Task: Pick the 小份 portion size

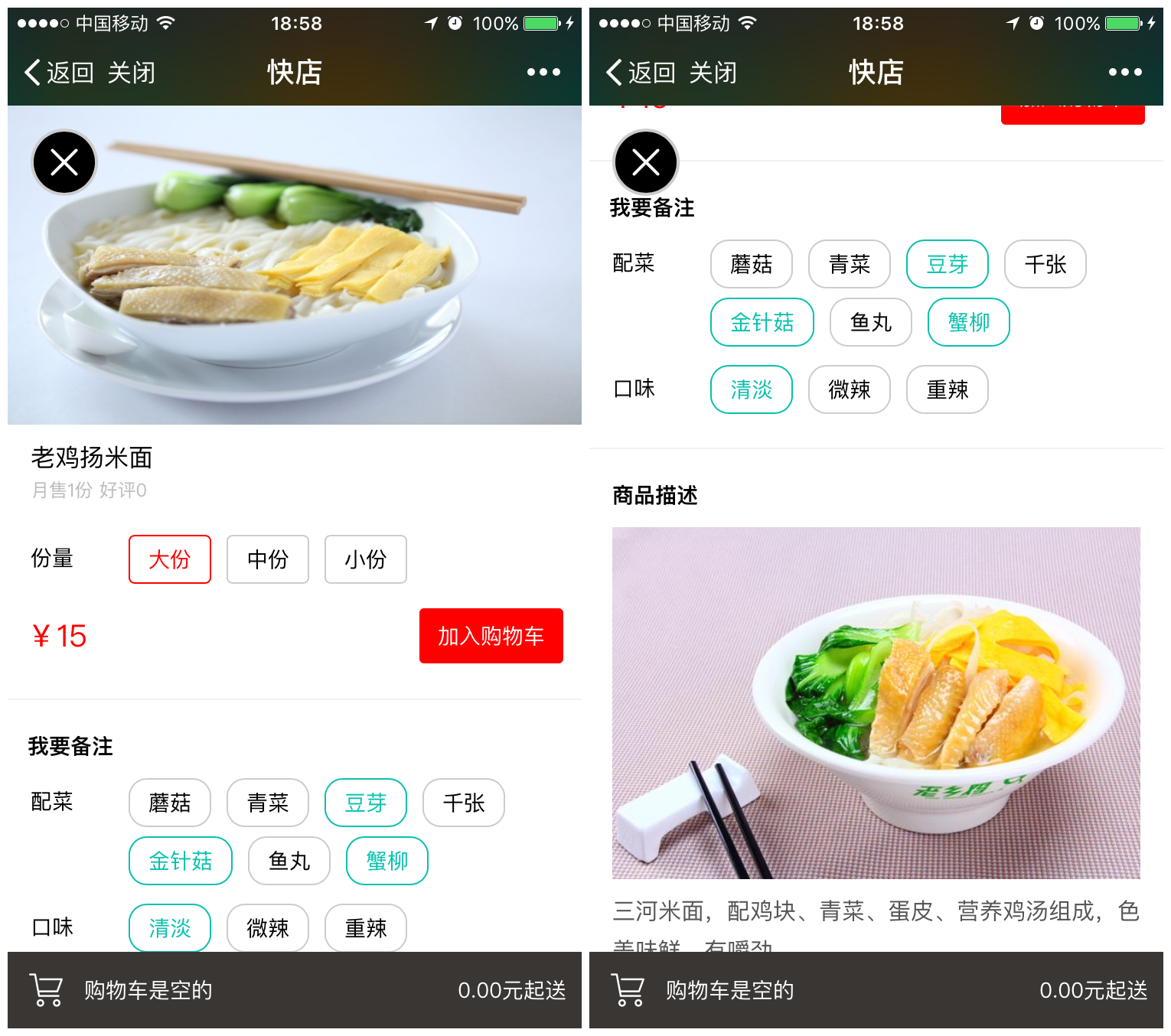Action: pos(365,559)
